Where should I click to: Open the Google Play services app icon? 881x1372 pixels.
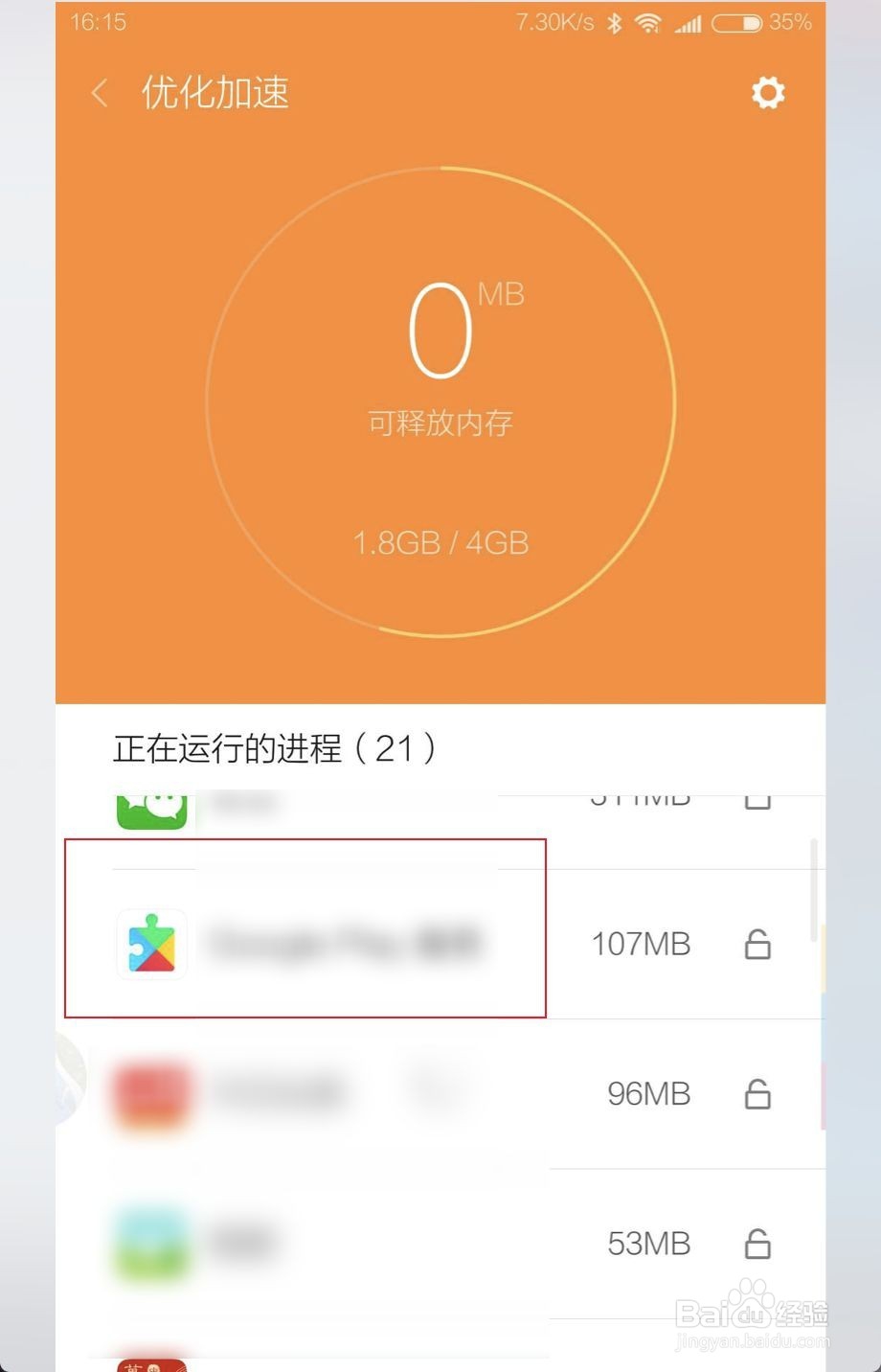(150, 944)
